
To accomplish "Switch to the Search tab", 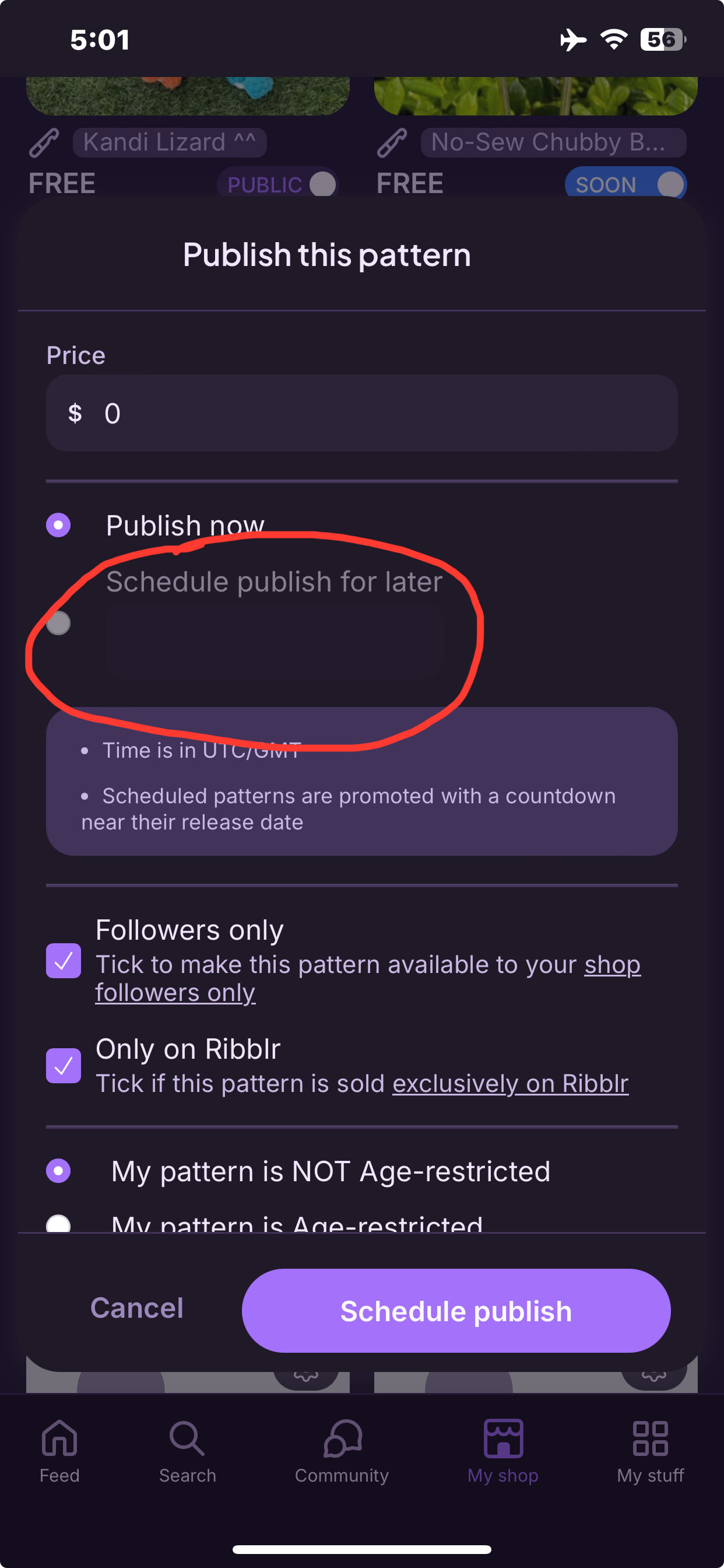I will point(187,1452).
